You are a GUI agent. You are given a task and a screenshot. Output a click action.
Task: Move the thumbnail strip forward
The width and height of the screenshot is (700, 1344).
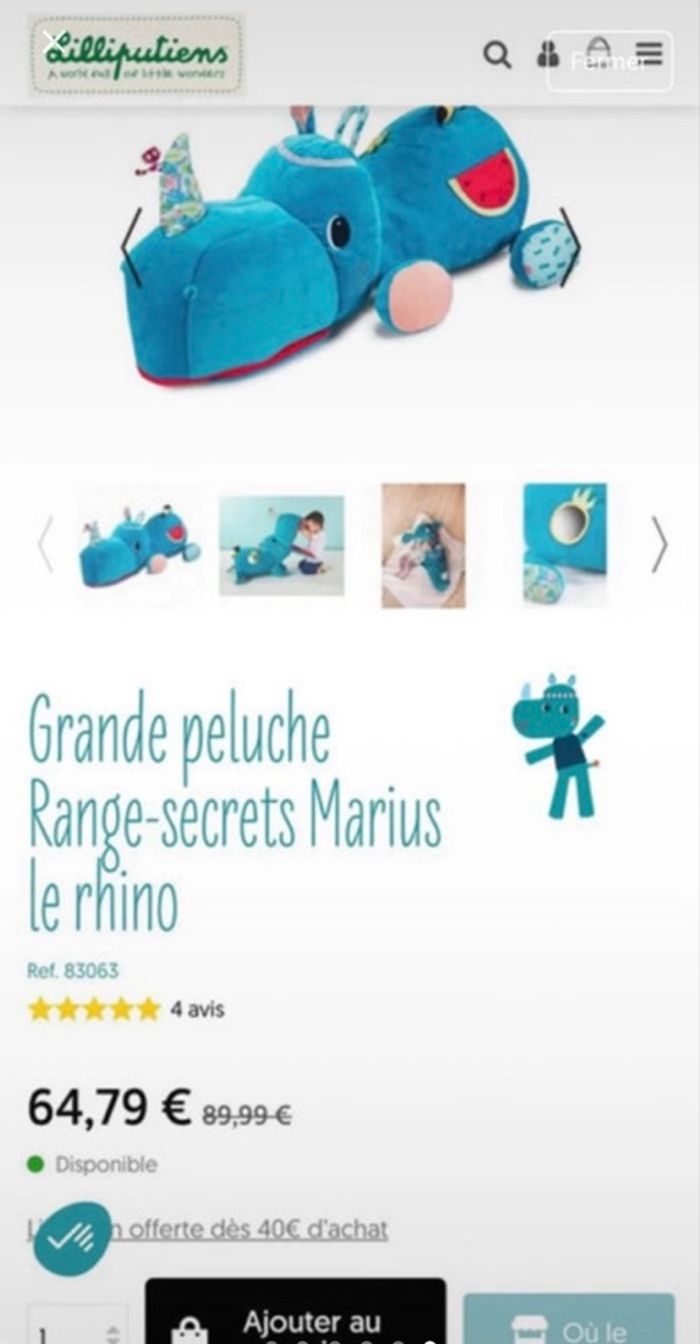[x=658, y=545]
